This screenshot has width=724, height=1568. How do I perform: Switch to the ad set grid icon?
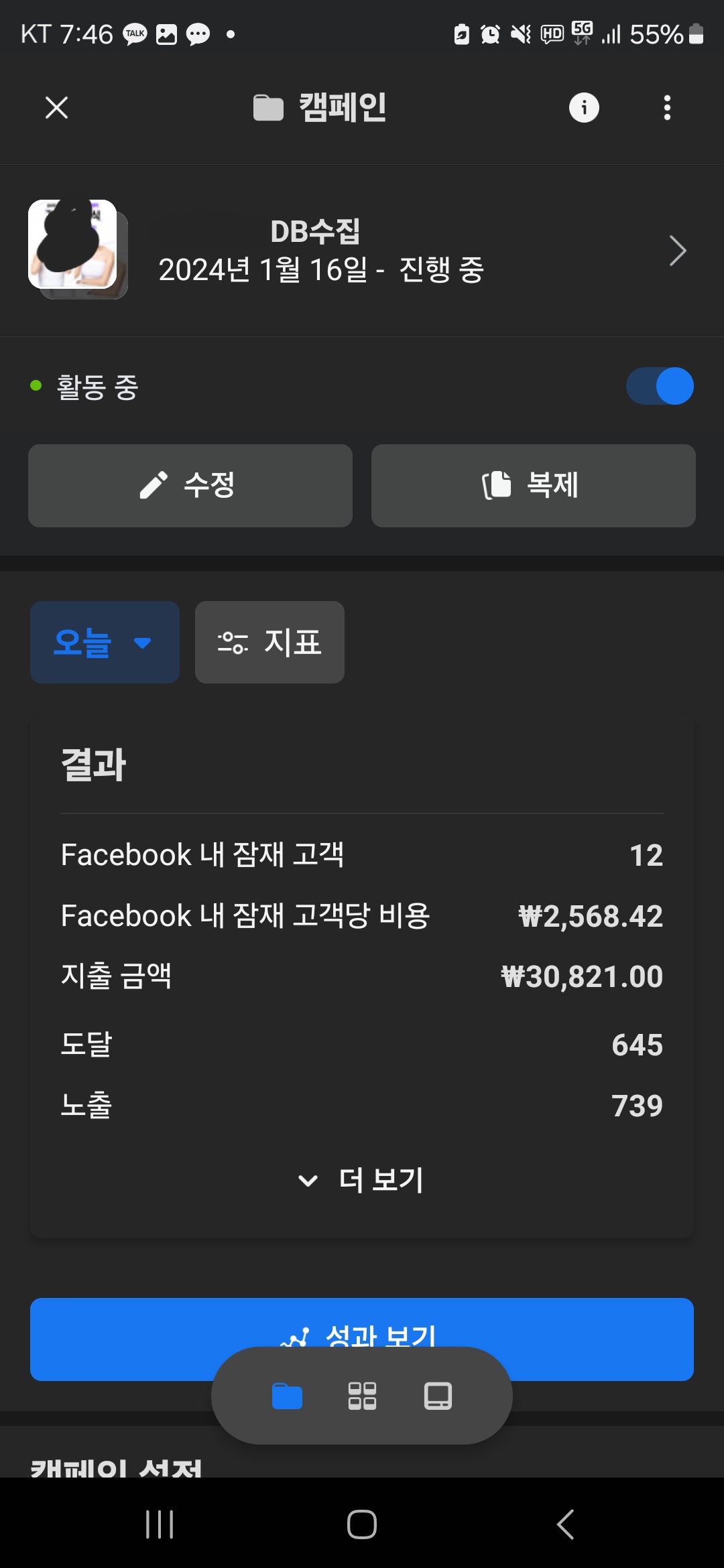362,1396
